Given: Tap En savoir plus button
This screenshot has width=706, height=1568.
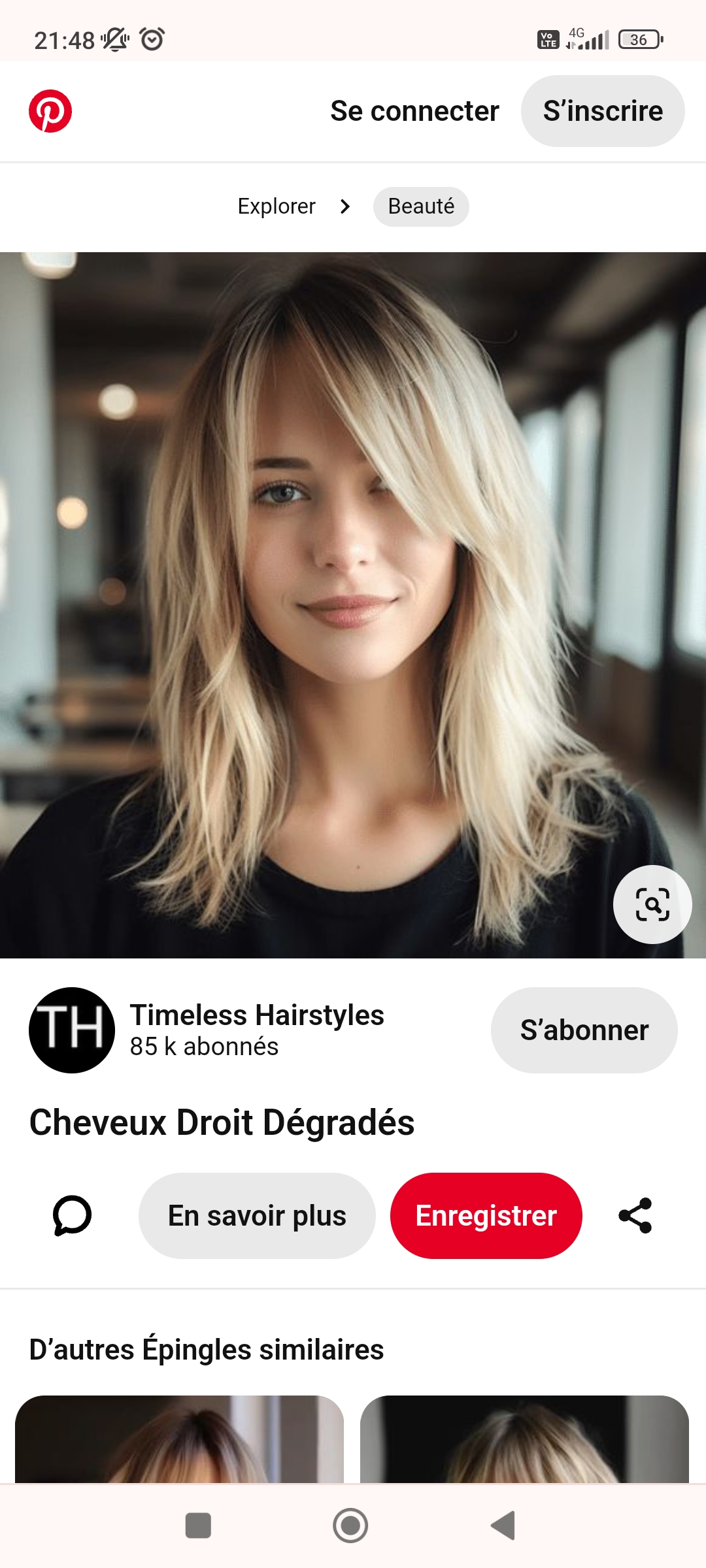Looking at the screenshot, I should point(257,1215).
